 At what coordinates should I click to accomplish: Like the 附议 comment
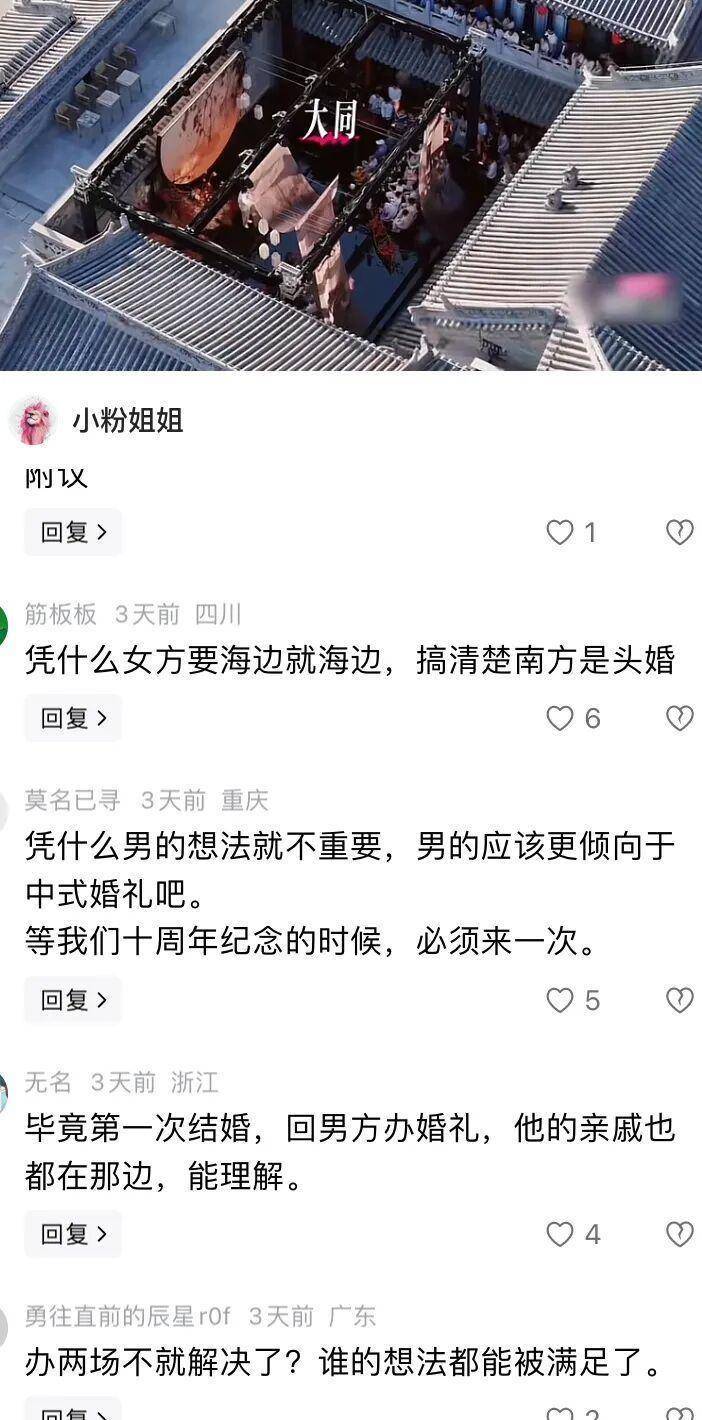(560, 533)
